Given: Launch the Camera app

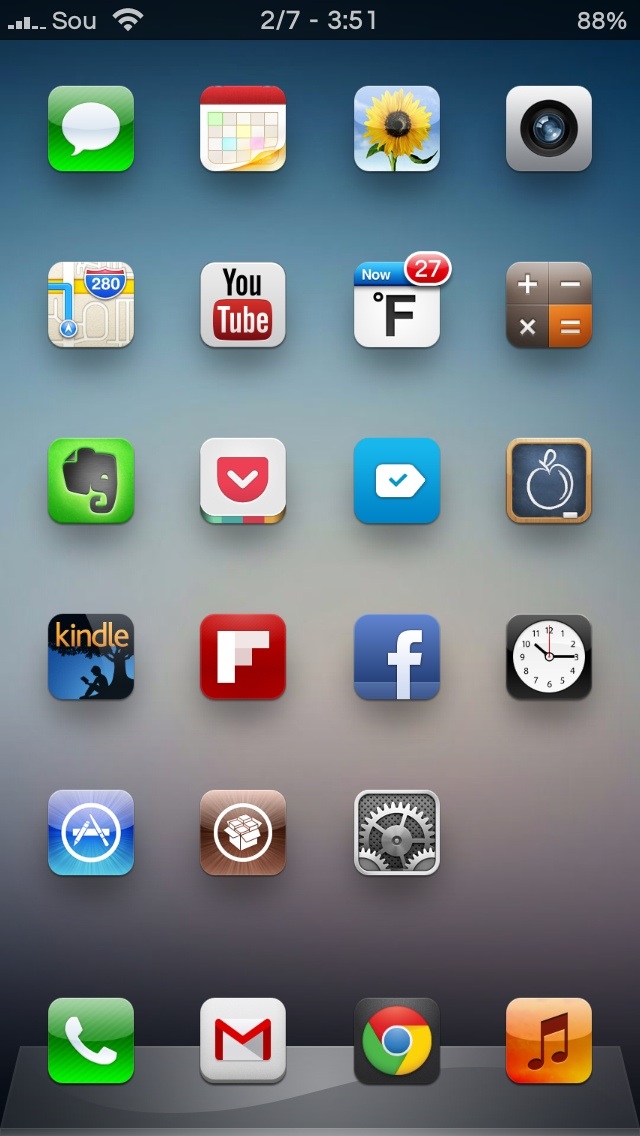Looking at the screenshot, I should (549, 129).
